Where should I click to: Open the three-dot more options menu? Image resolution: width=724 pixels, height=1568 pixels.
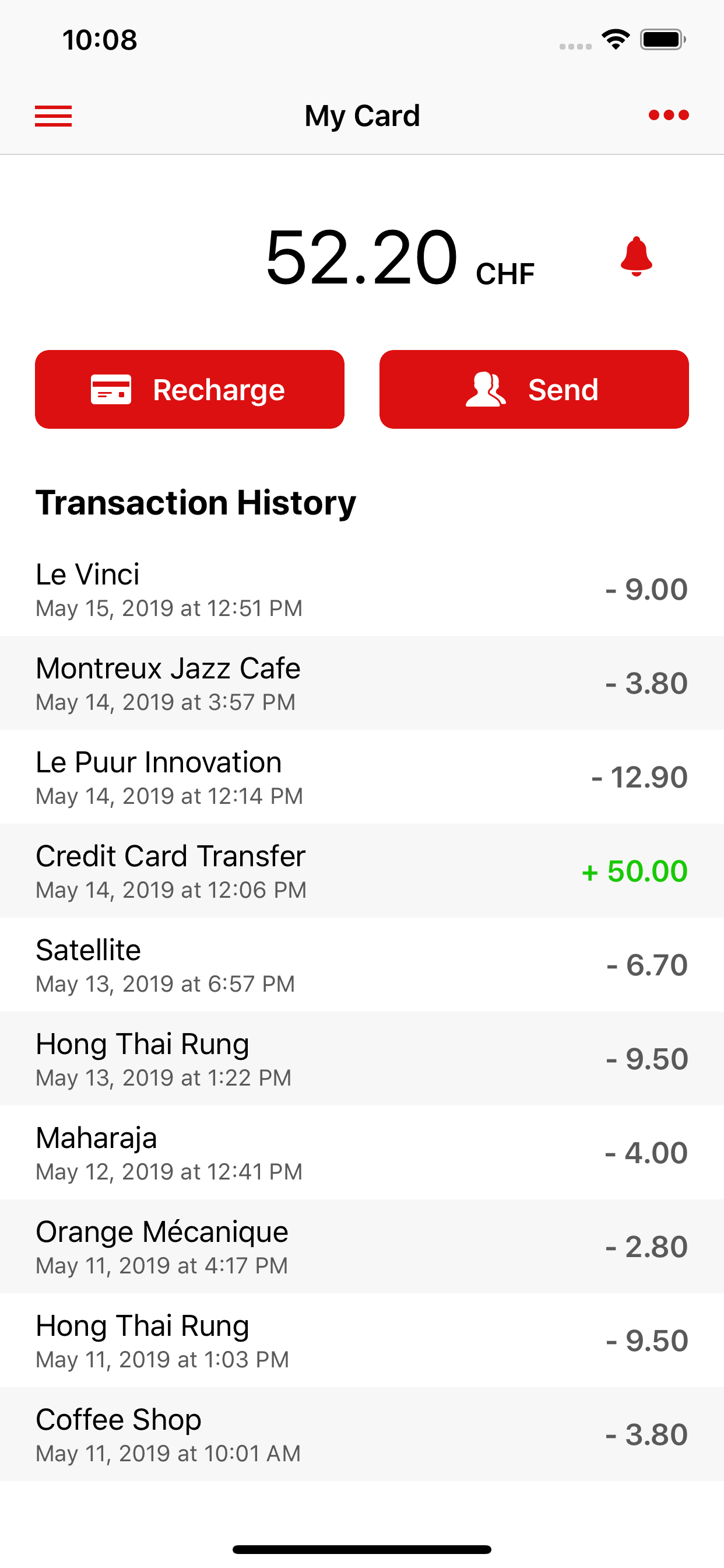pos(668,115)
